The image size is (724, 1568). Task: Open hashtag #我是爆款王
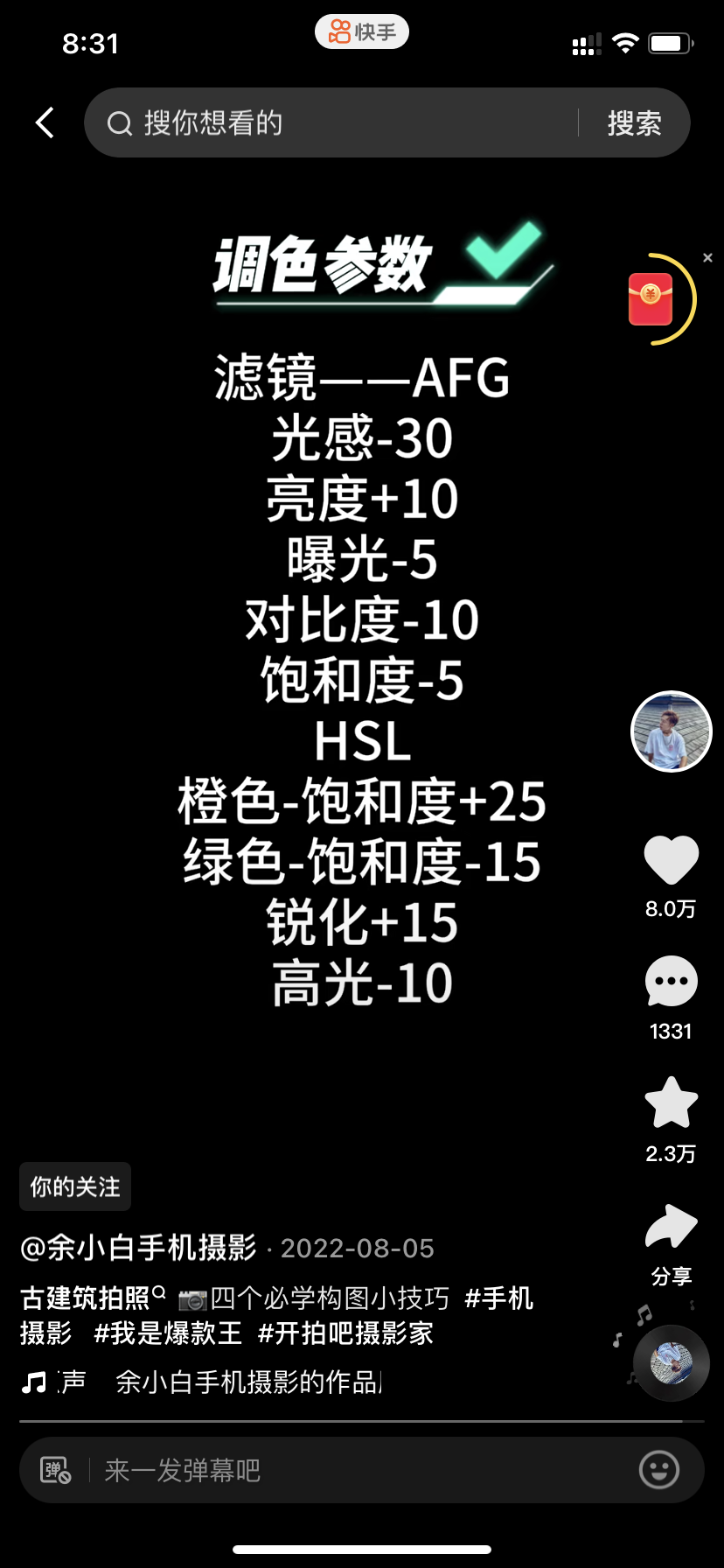168,1333
